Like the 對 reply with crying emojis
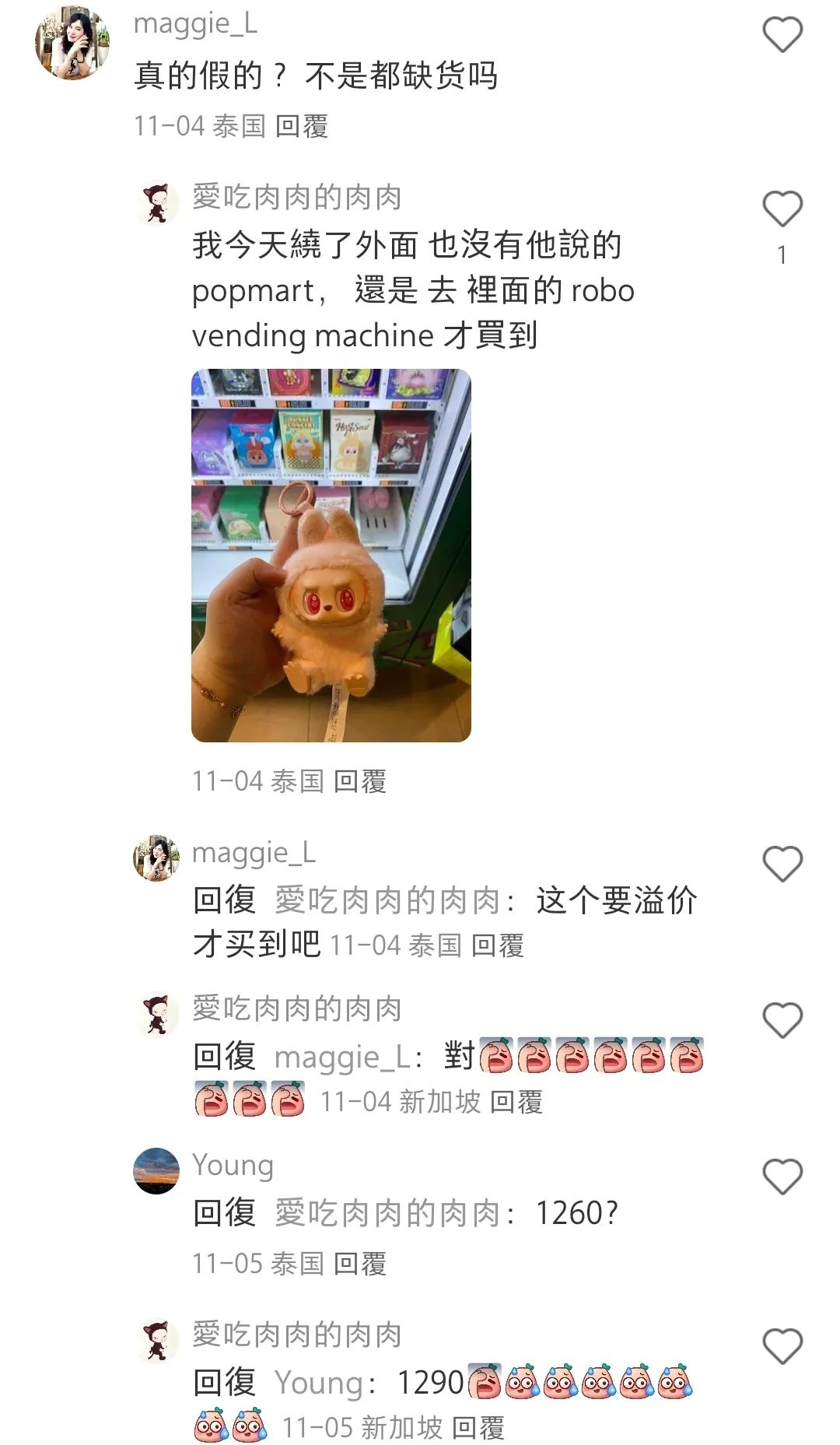 [x=782, y=1020]
